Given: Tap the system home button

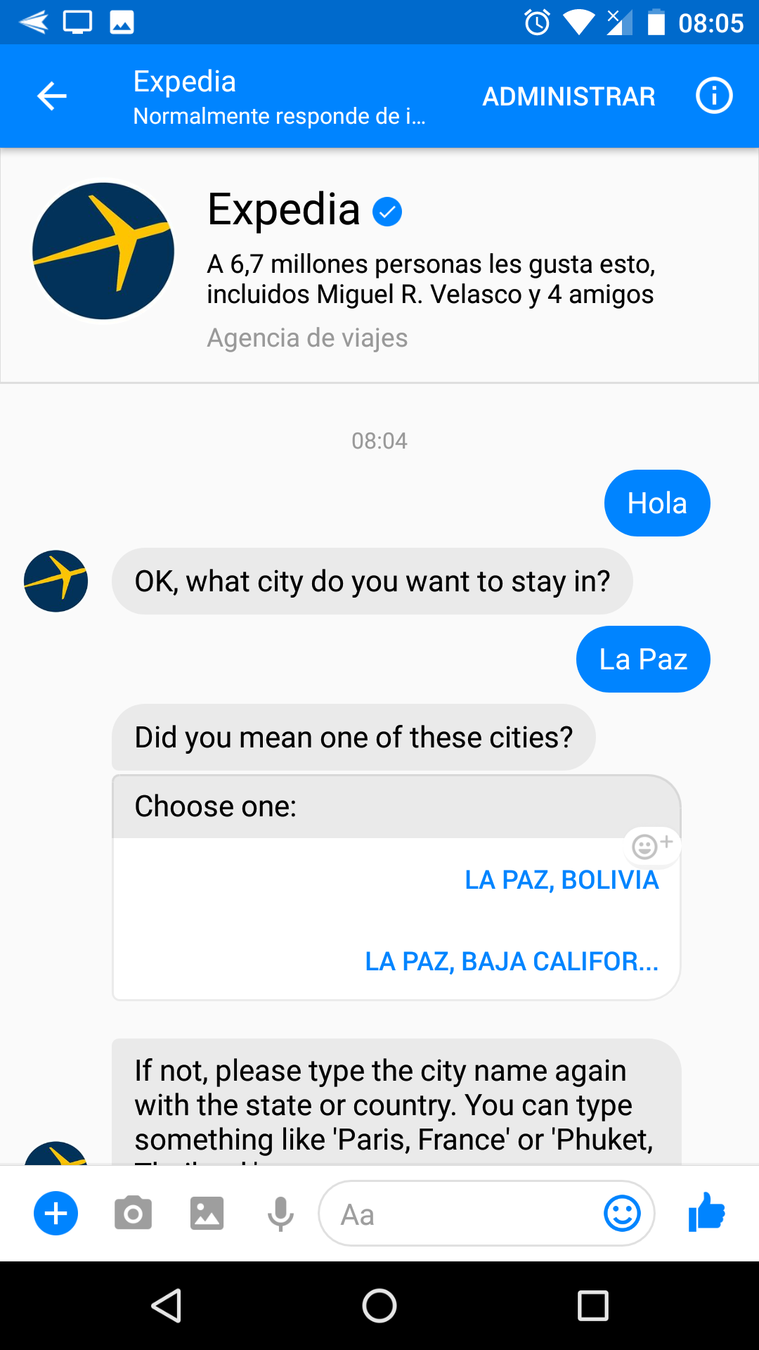Looking at the screenshot, I should [x=379, y=1305].
